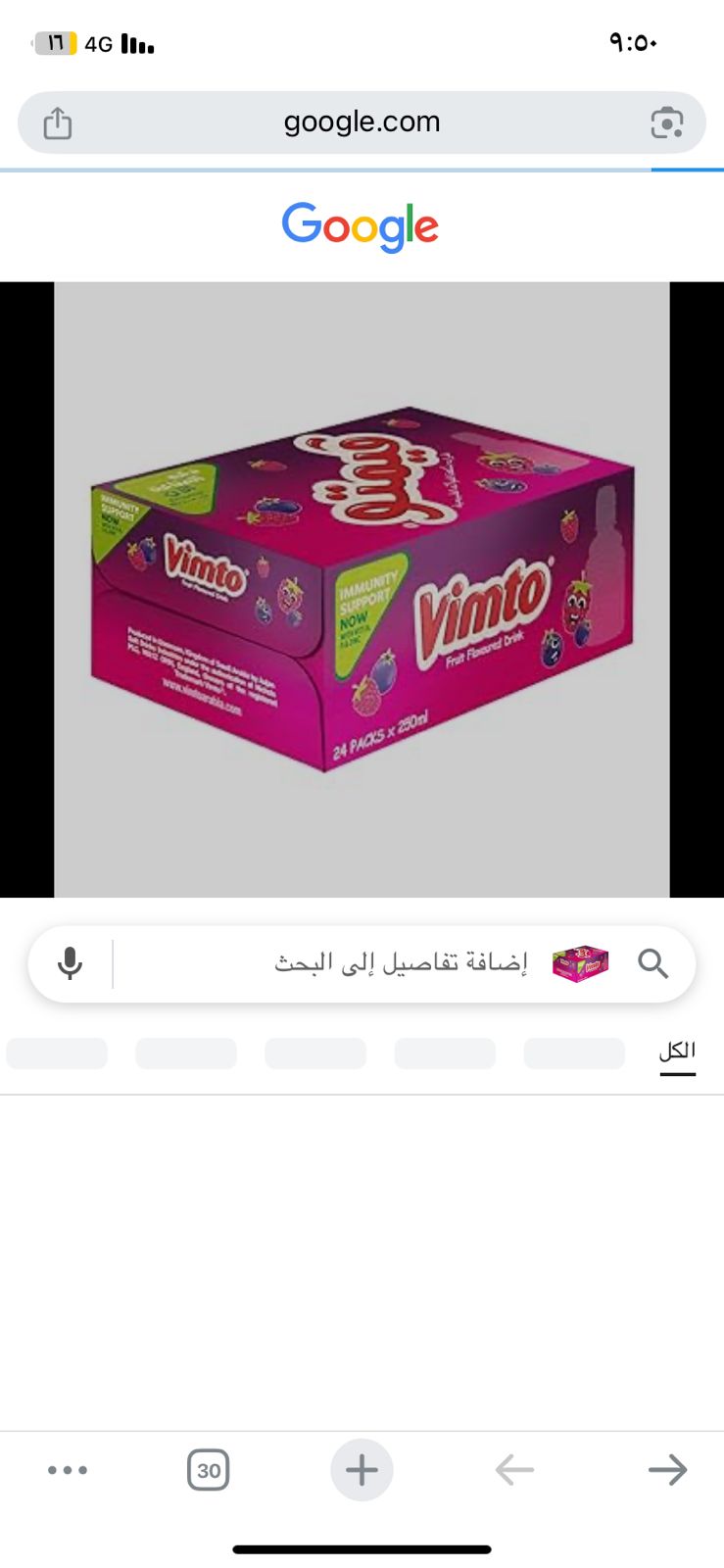
Task: Show all open tabs via the 30 counter
Action: (x=208, y=1469)
